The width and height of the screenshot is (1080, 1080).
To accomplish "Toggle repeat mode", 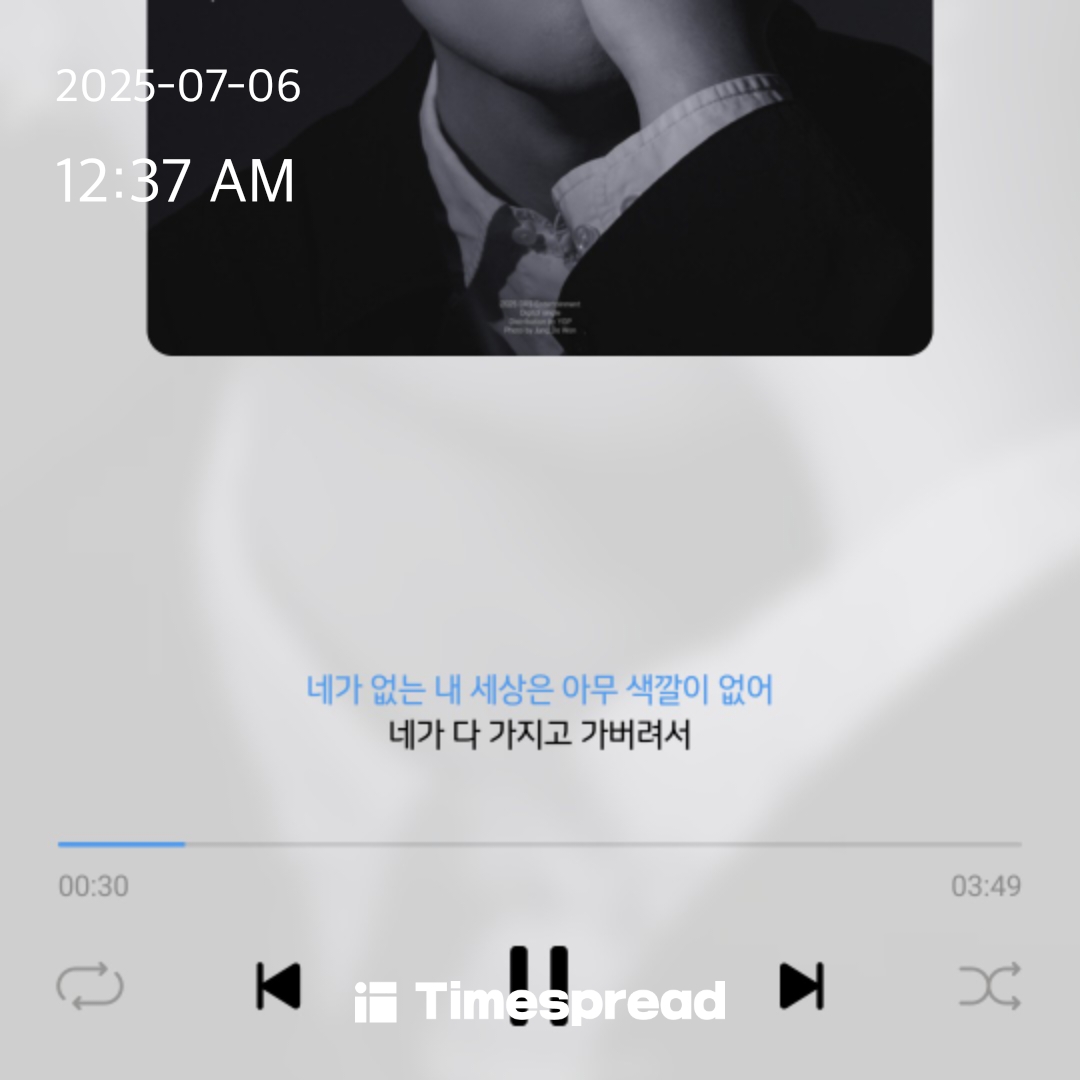I will pyautogui.click(x=90, y=987).
